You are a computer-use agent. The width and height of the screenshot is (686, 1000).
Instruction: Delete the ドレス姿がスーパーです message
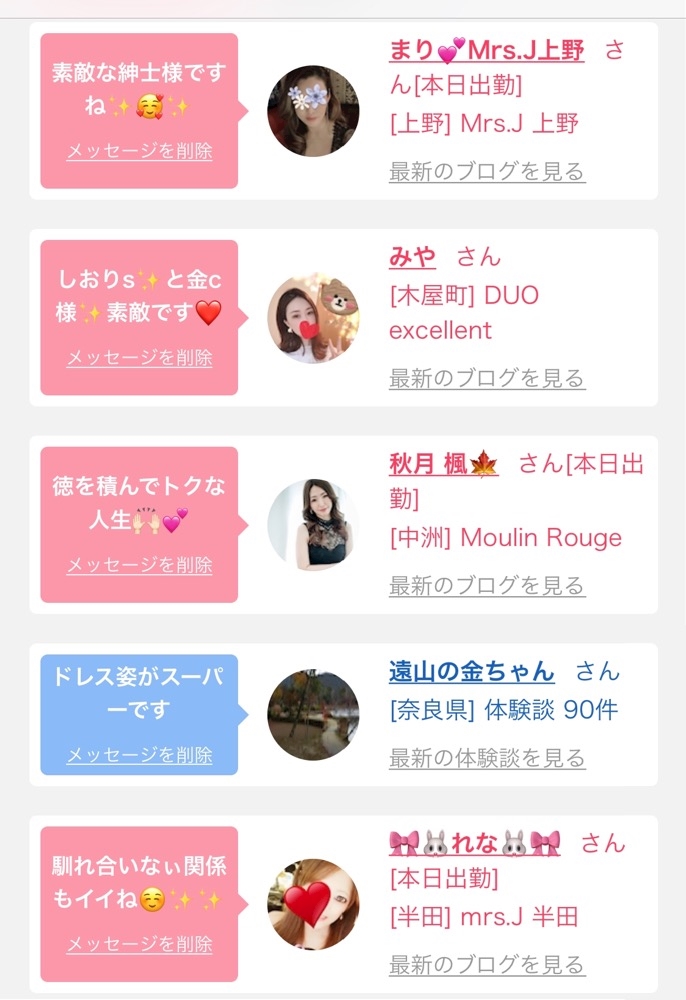[x=139, y=755]
